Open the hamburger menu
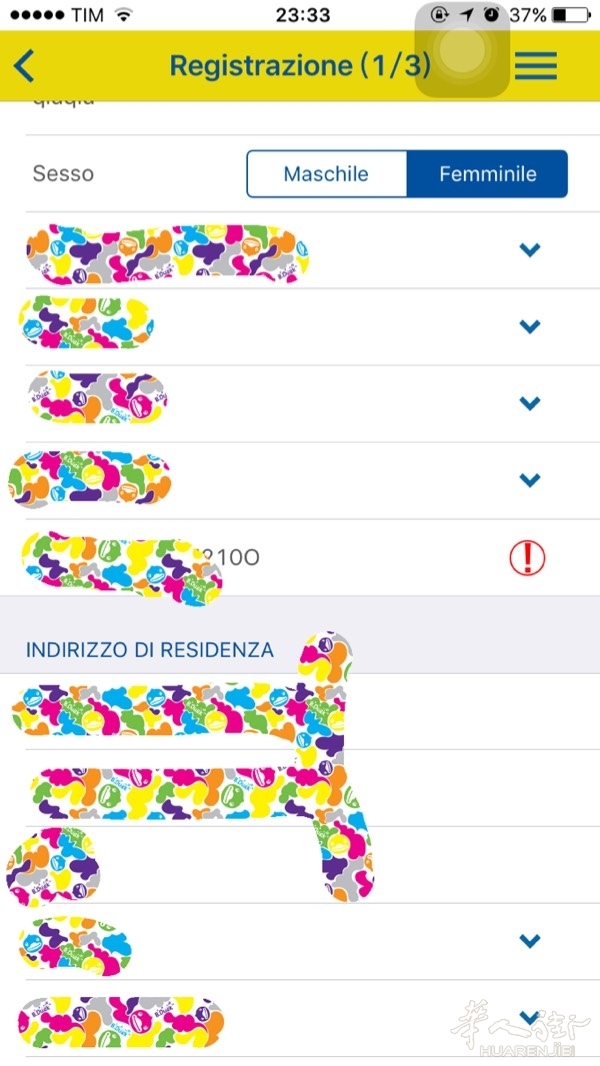 536,66
